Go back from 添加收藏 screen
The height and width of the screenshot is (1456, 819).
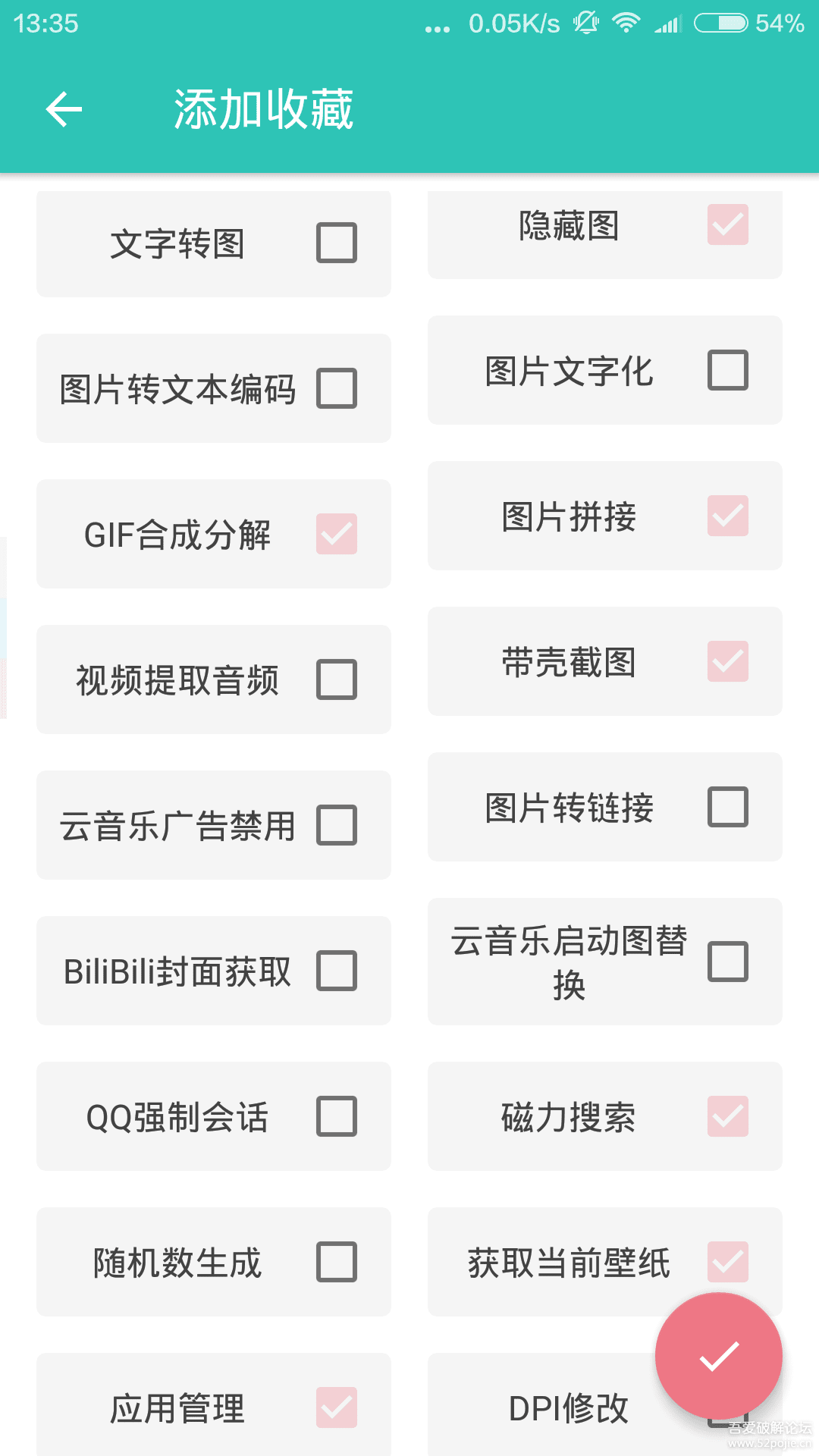point(64,109)
